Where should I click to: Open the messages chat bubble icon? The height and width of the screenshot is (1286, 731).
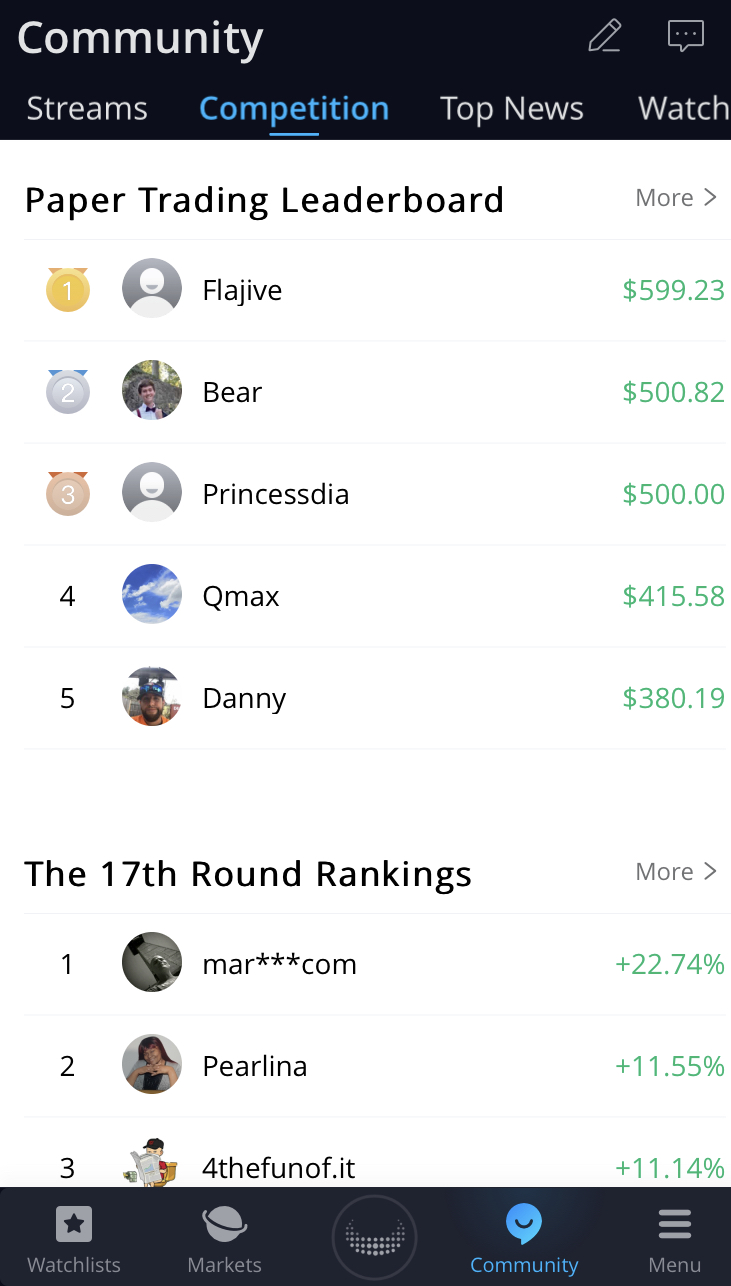(x=685, y=36)
